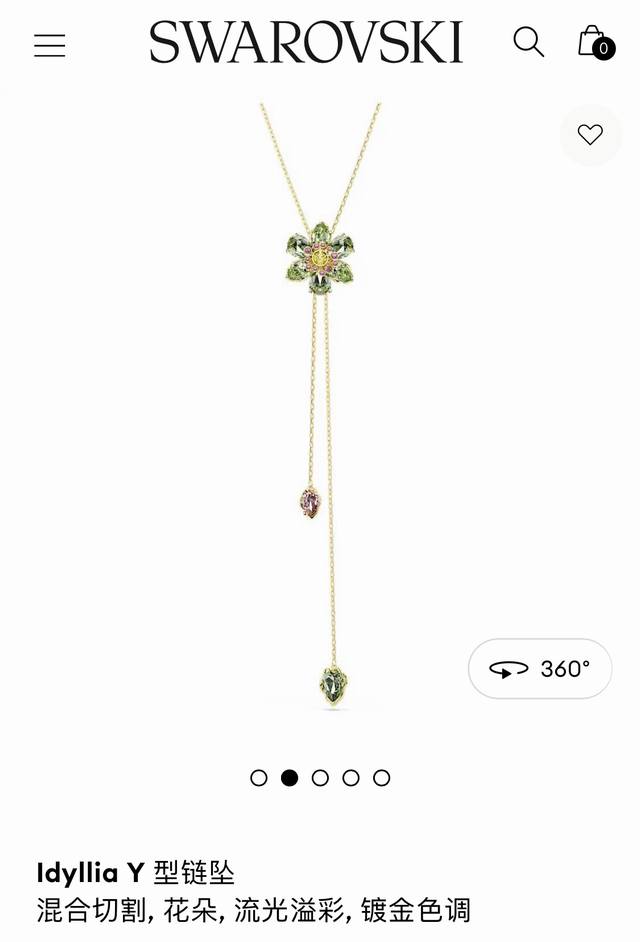This screenshot has width=640, height=942.
Task: Select the third image indicator dot
Action: pyautogui.click(x=320, y=778)
